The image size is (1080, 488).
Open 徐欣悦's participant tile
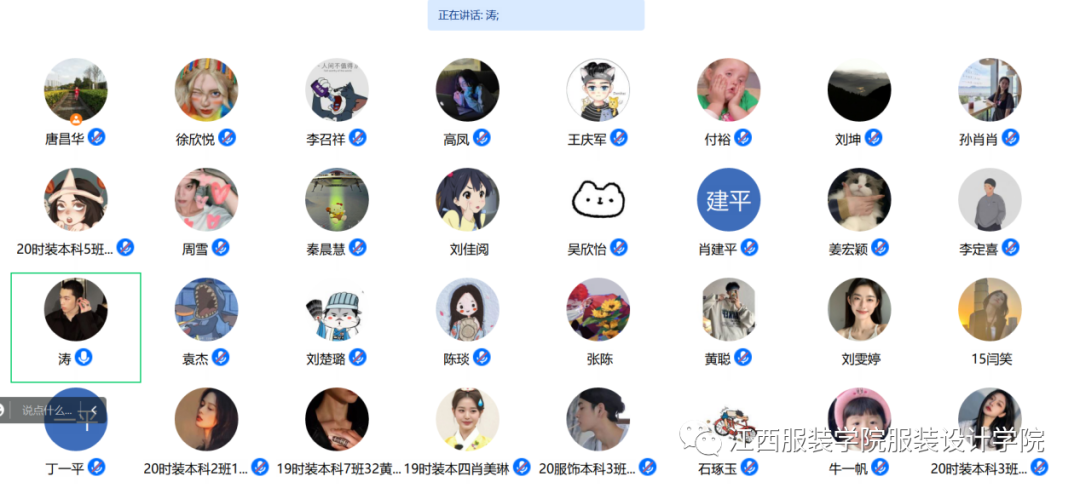206,91
